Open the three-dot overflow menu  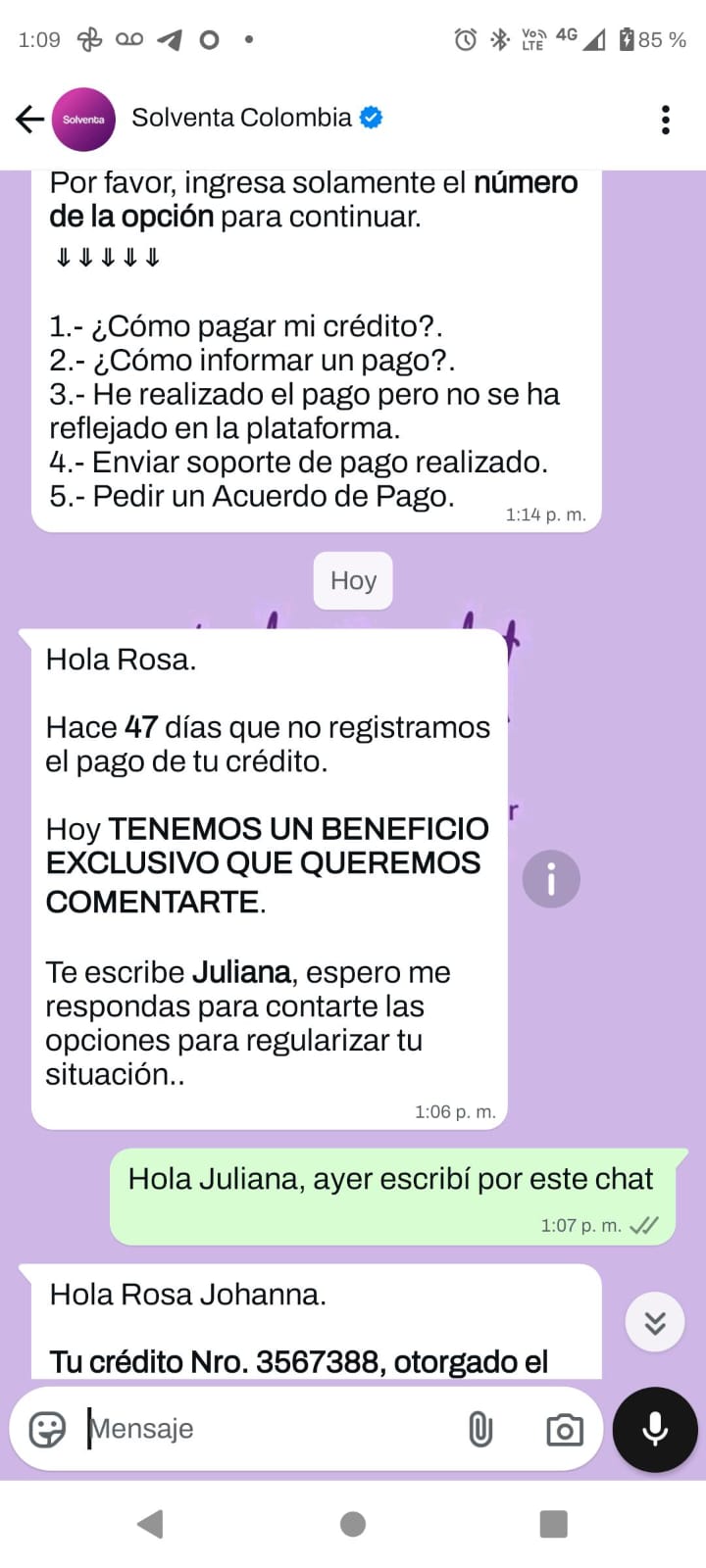(666, 120)
